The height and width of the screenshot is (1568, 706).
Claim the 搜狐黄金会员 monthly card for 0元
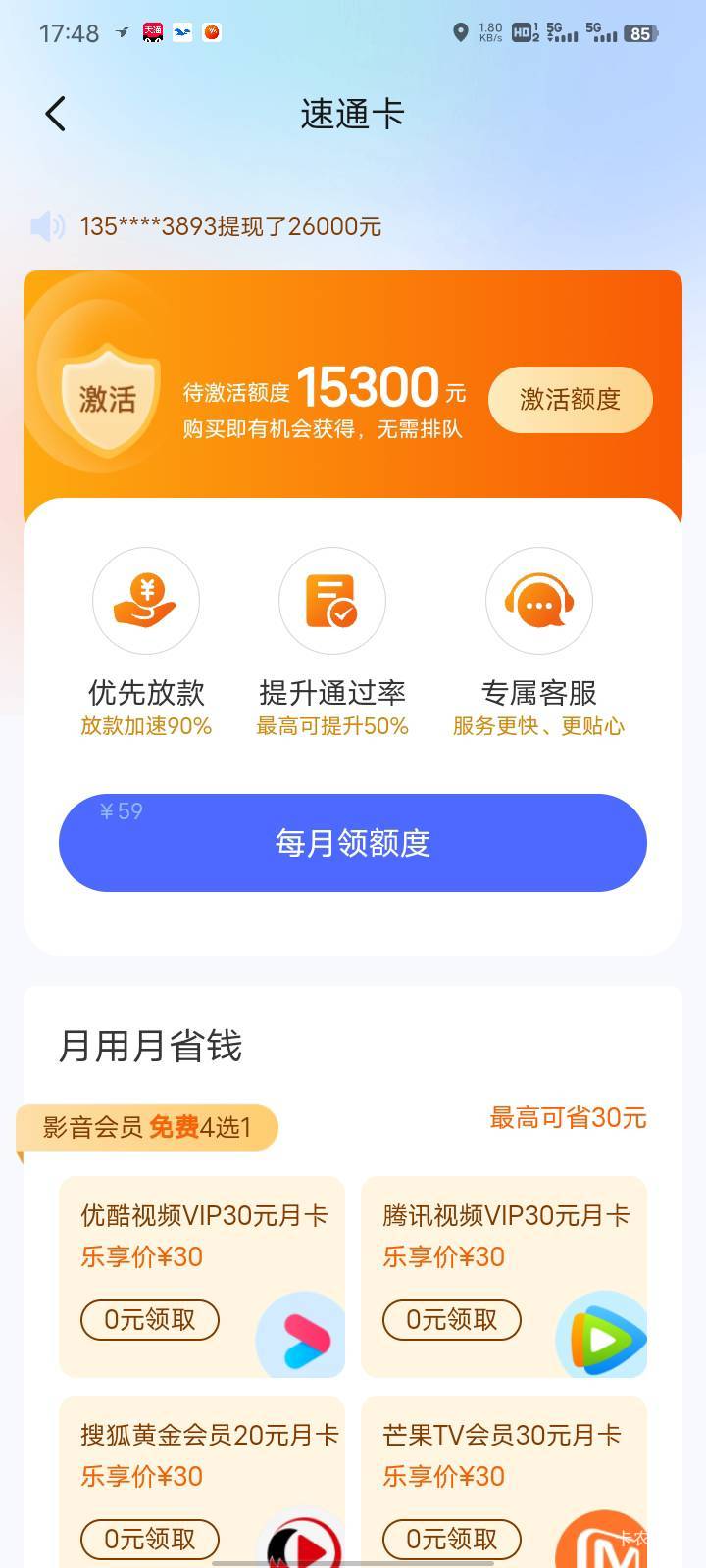click(x=150, y=1539)
